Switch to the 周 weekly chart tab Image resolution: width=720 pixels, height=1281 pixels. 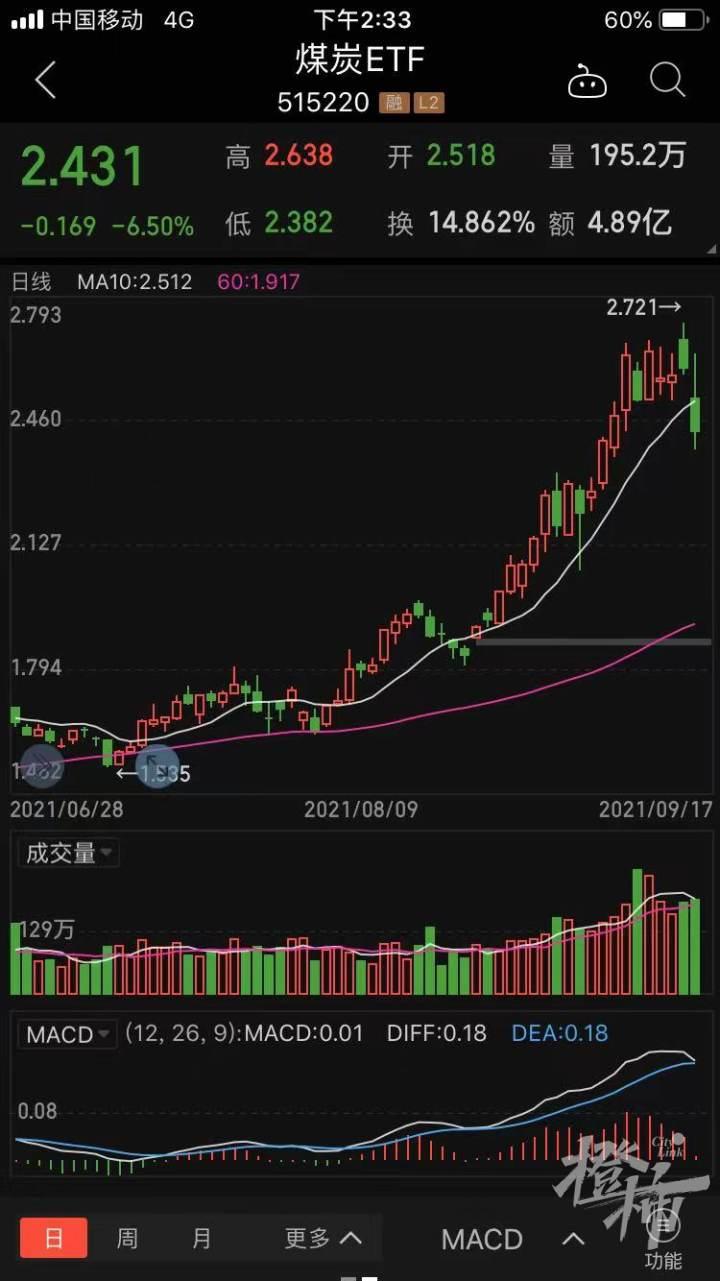(x=126, y=1237)
